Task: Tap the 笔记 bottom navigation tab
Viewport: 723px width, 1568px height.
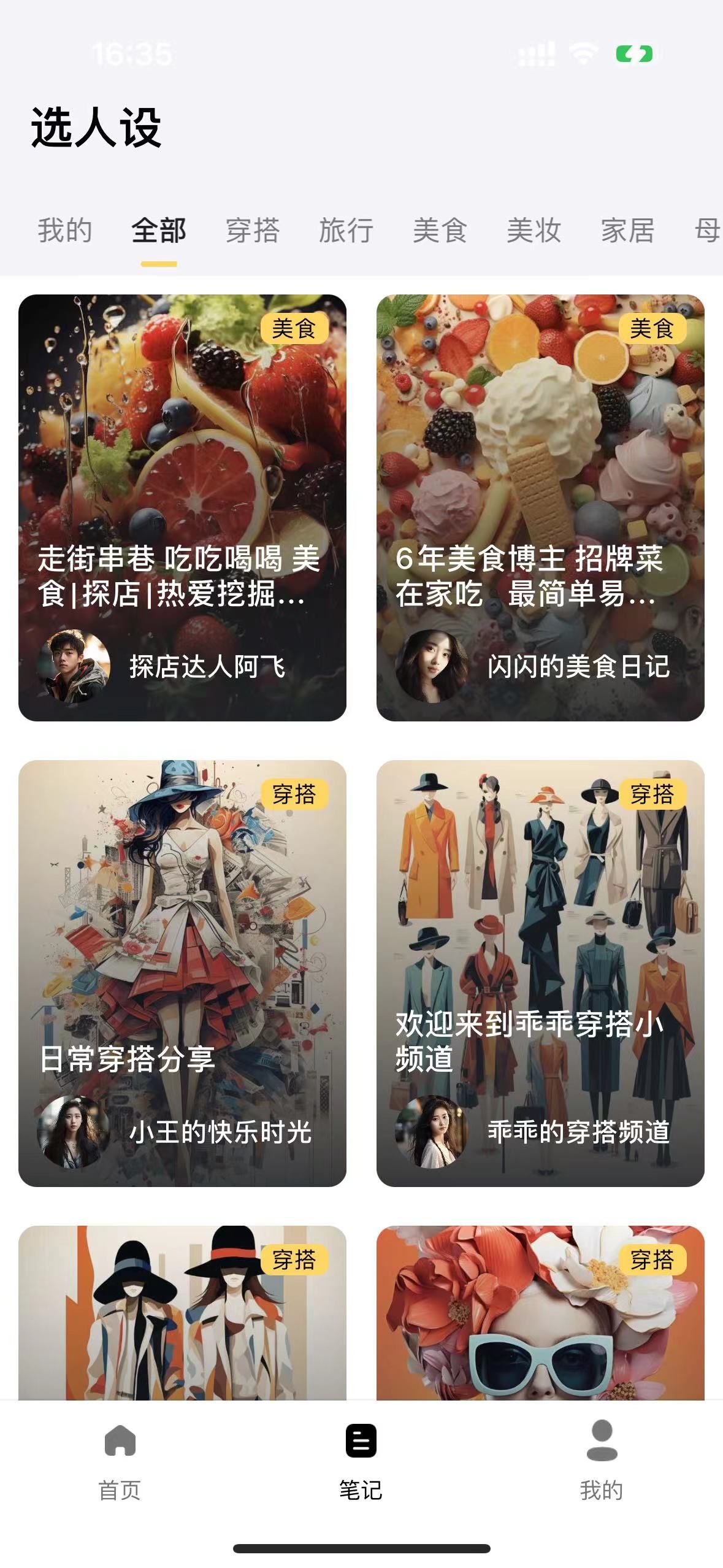Action: point(361,1461)
